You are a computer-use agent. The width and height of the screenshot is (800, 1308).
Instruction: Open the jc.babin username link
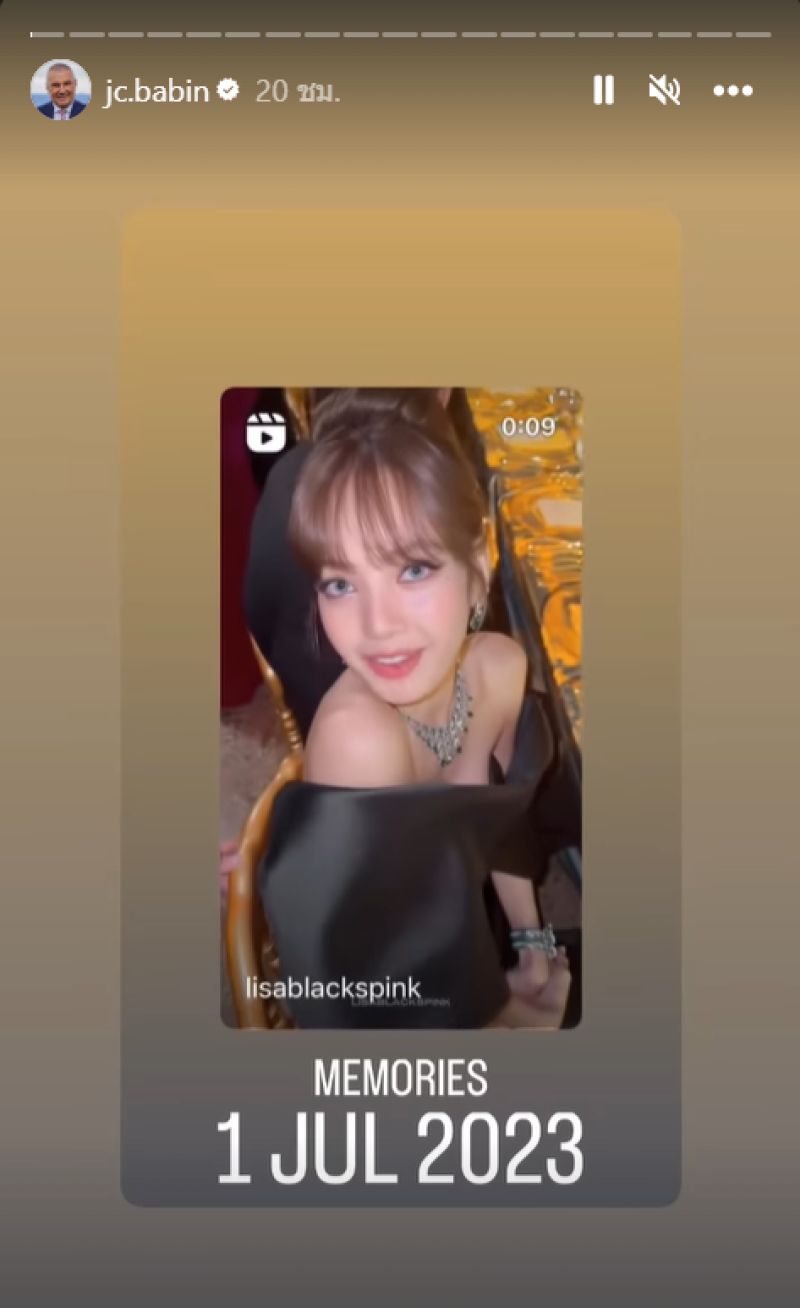[157, 91]
